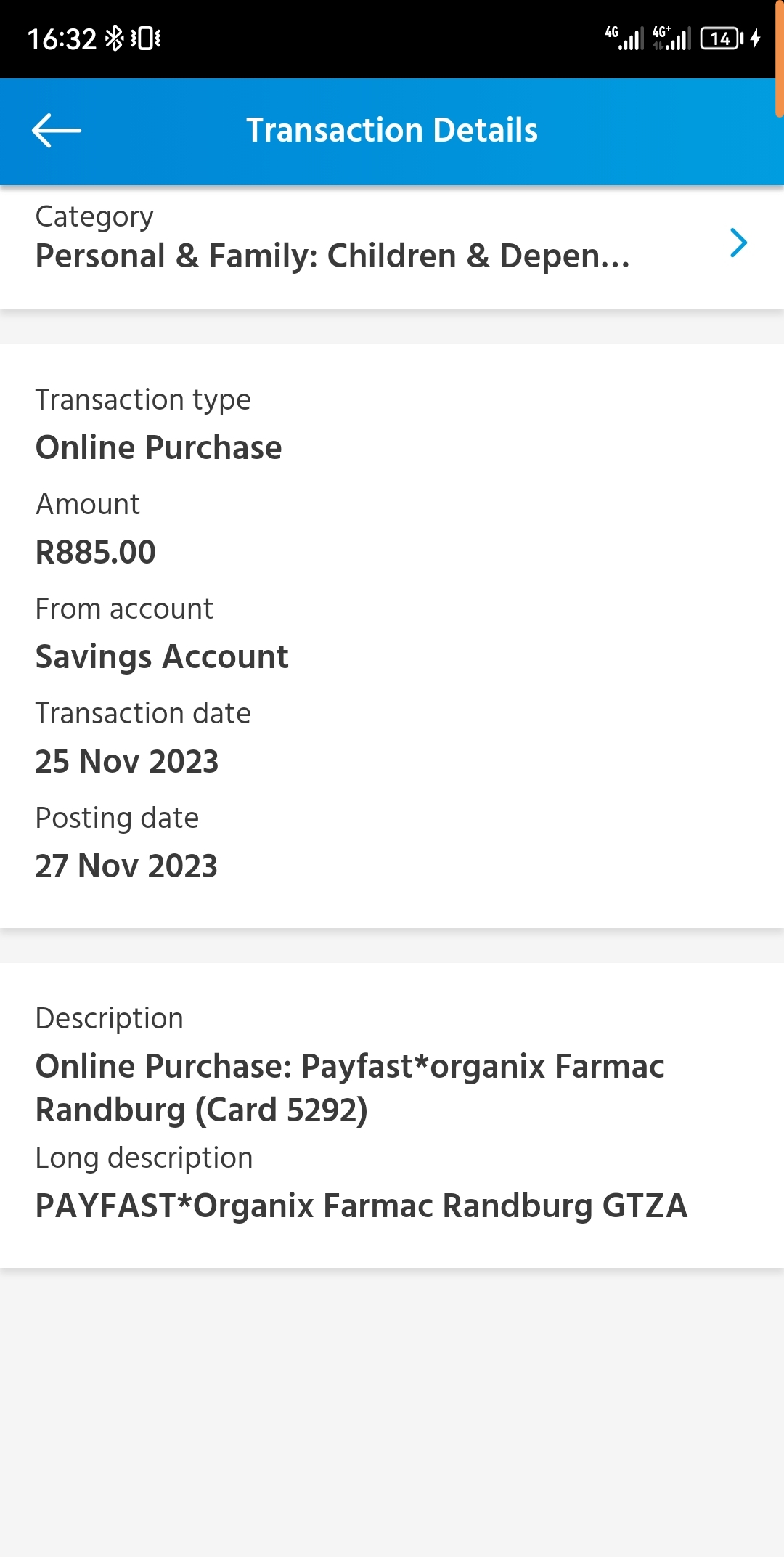The image size is (784, 1557).
Task: Go back using the header arrow
Action: tap(57, 131)
